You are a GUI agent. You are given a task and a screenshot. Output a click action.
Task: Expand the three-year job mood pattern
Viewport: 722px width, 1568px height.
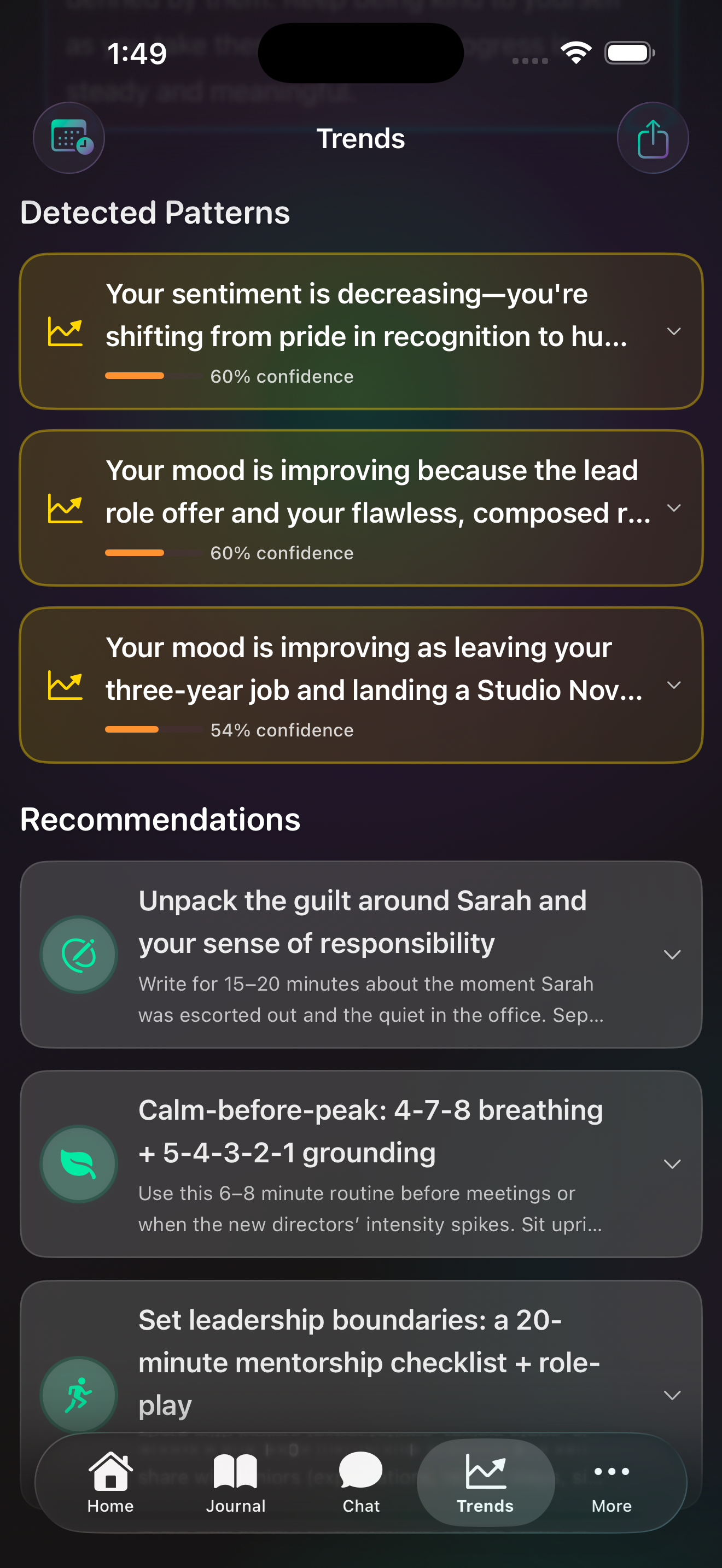[x=673, y=686]
